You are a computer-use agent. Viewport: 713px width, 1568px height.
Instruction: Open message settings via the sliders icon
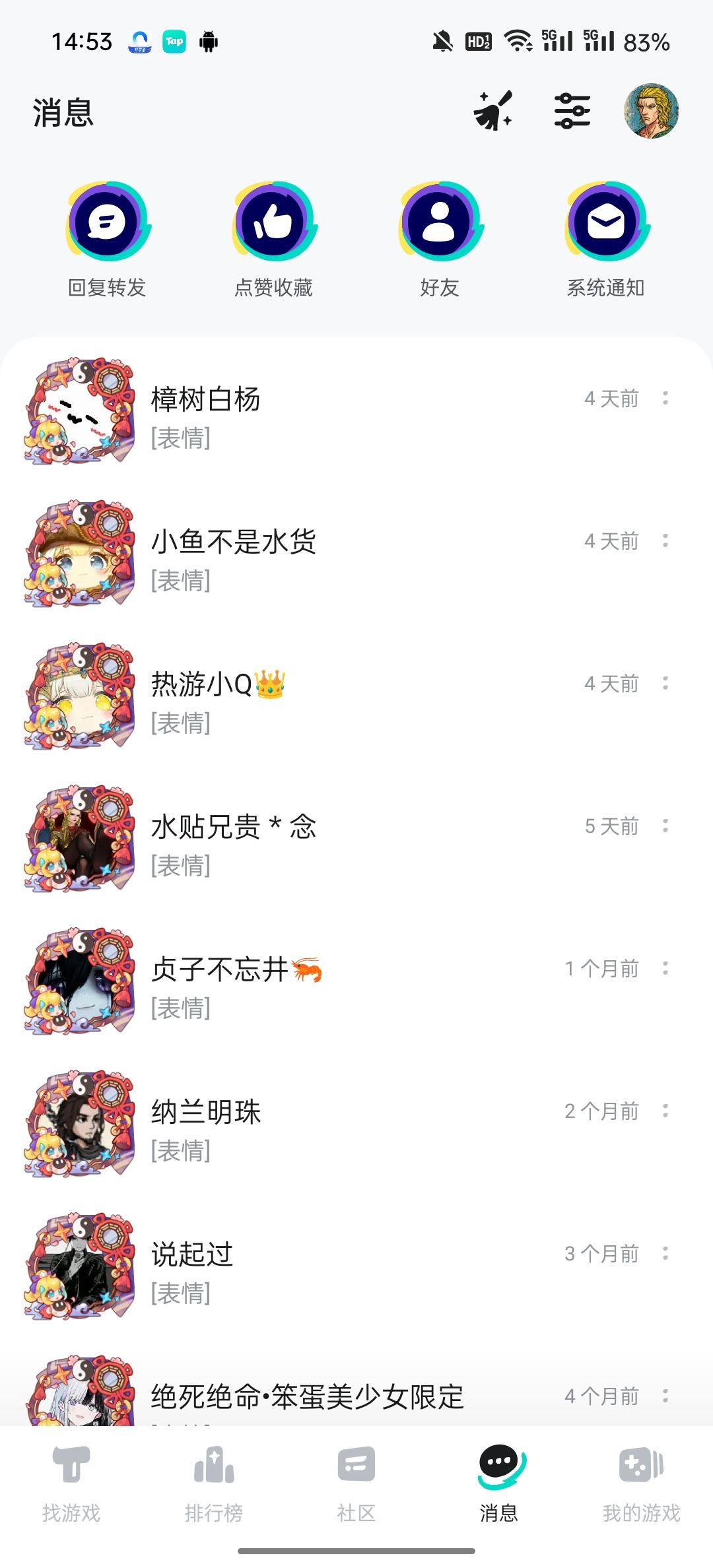[x=573, y=111]
